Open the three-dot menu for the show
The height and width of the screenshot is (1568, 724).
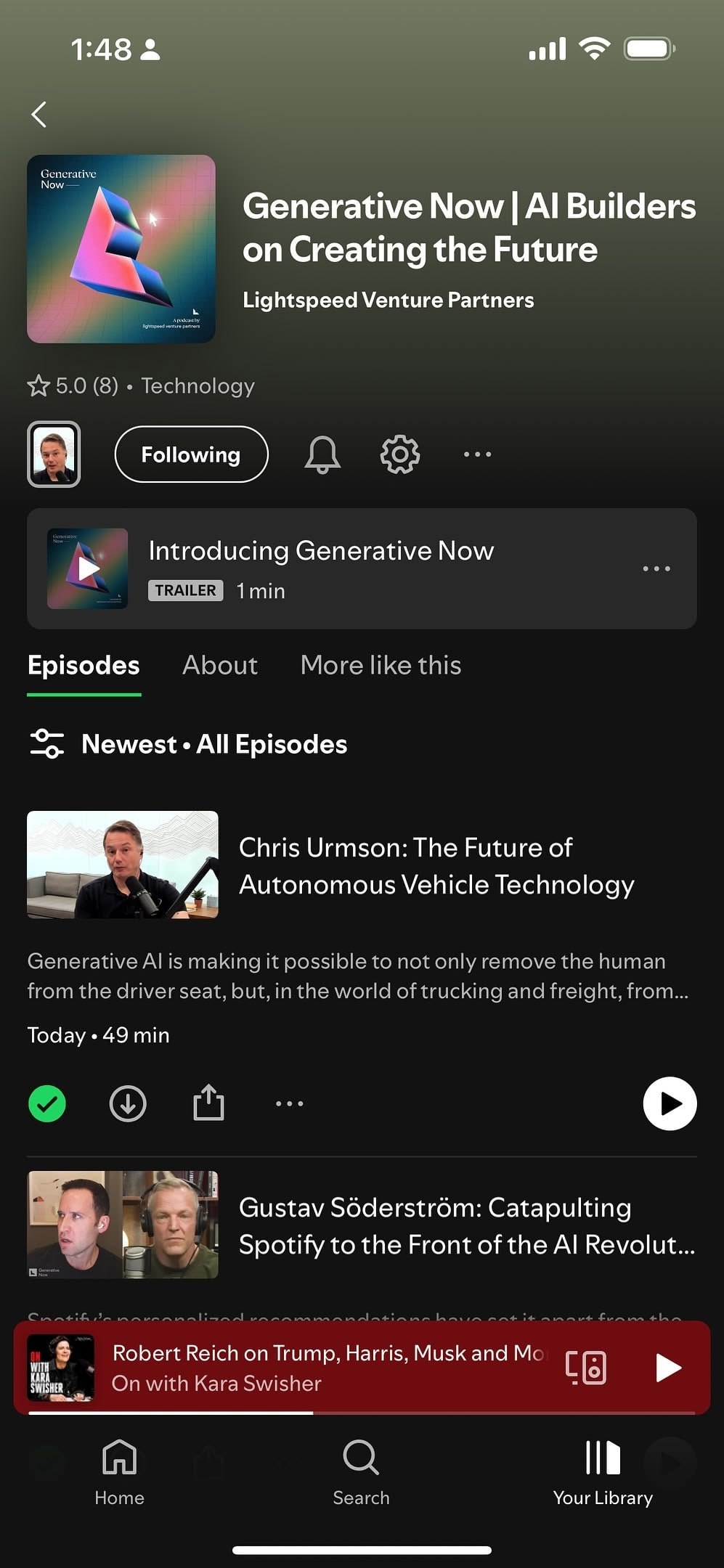click(477, 454)
